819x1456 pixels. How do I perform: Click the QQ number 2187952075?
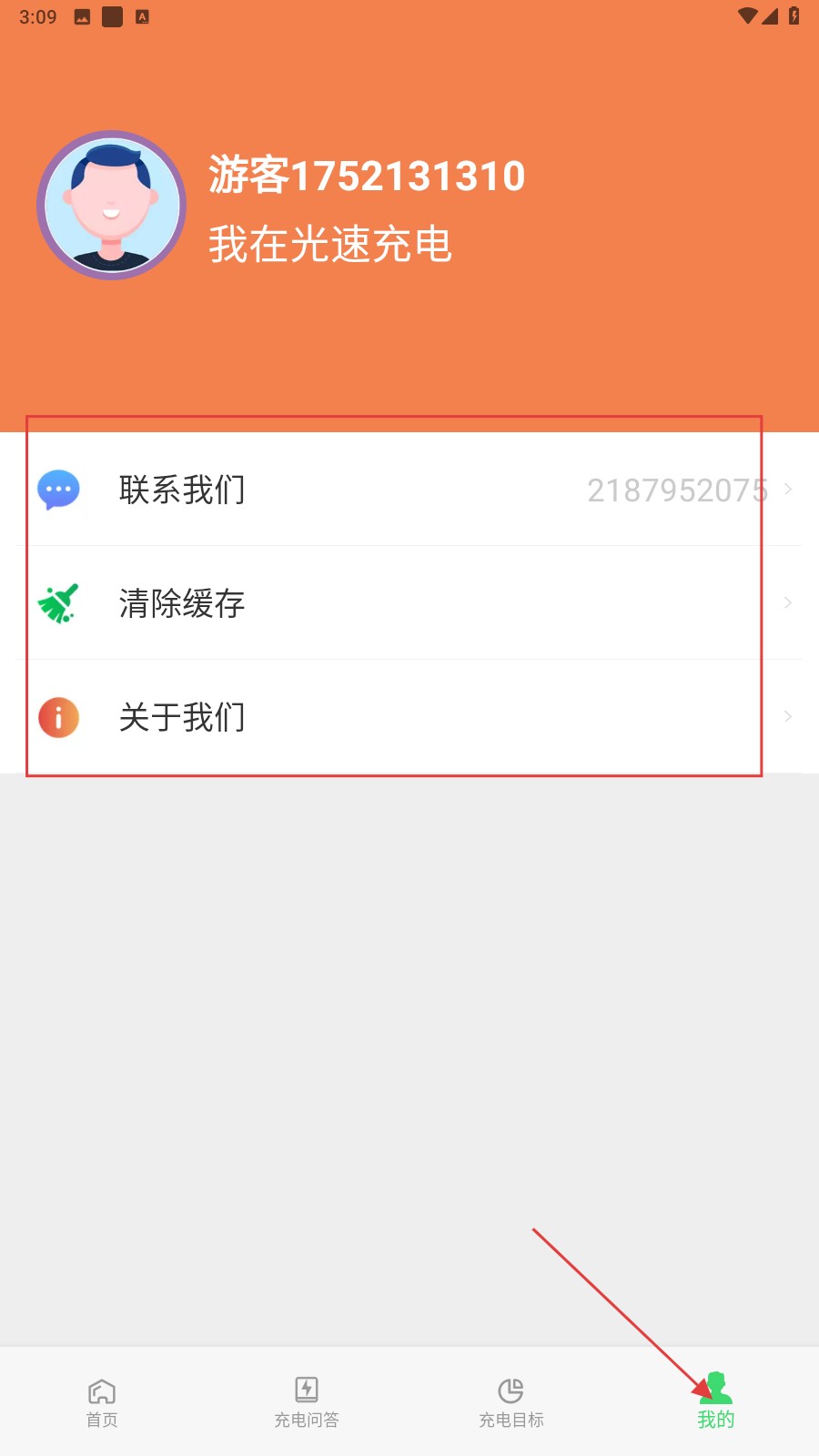click(678, 490)
